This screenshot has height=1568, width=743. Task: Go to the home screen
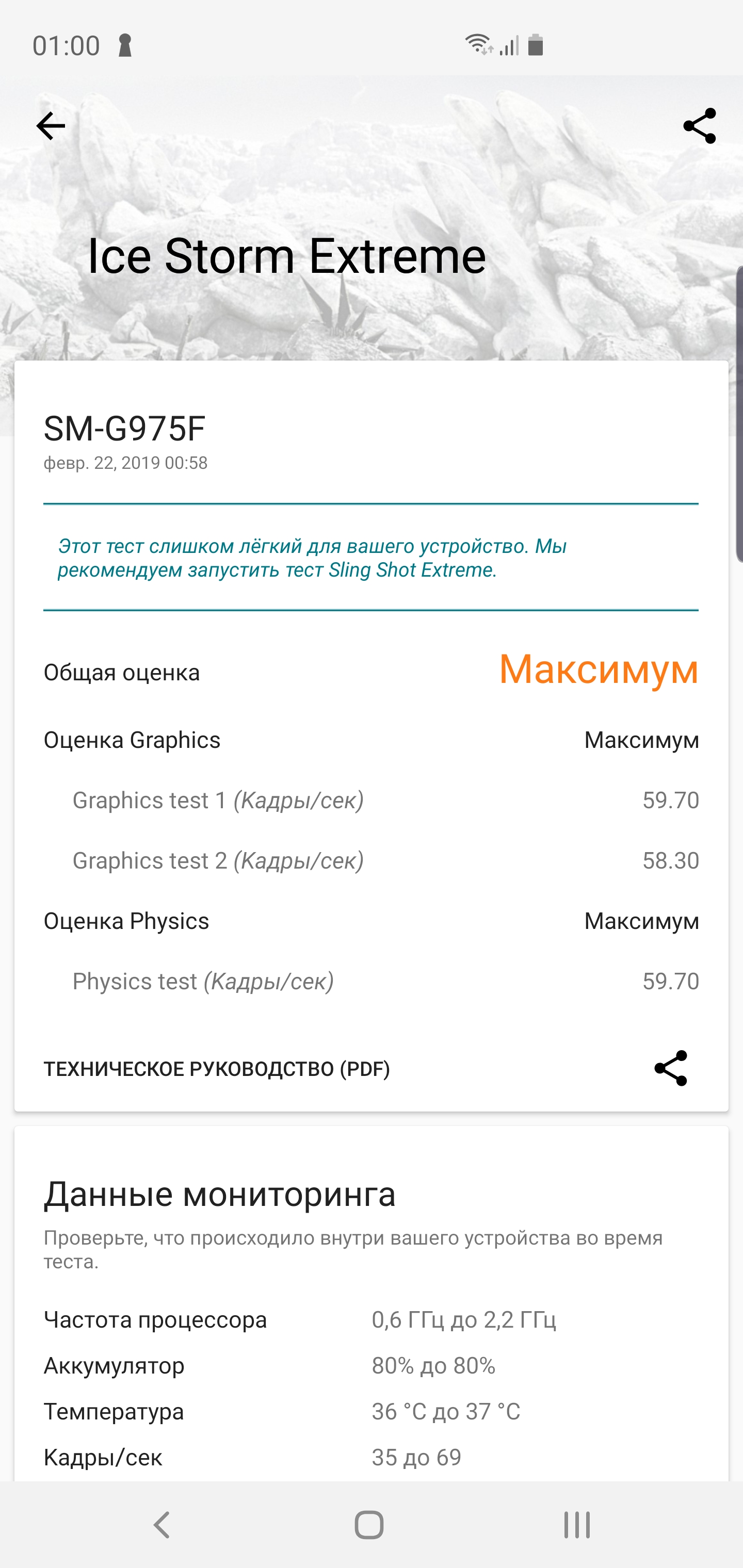[x=369, y=1525]
